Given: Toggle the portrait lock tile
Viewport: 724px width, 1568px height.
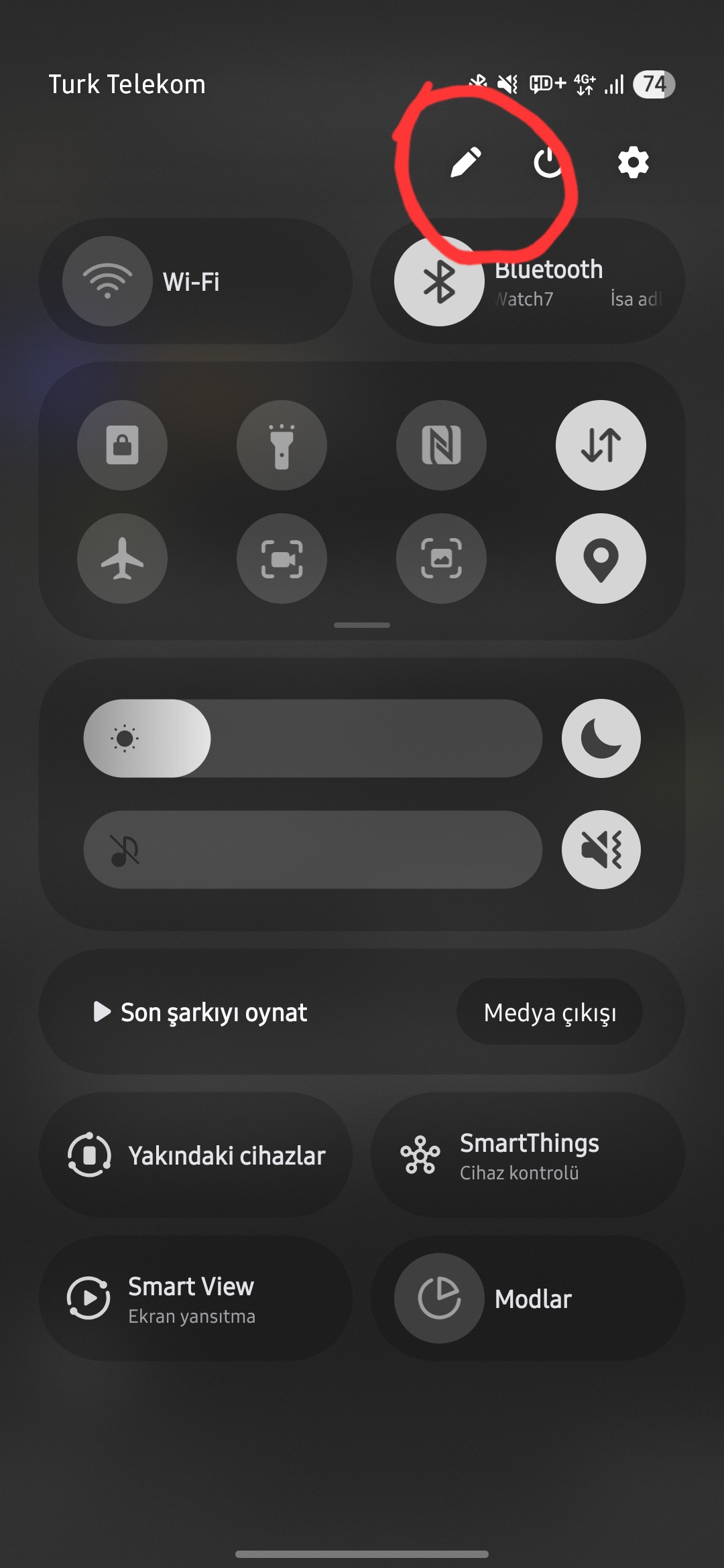Looking at the screenshot, I should tap(122, 445).
